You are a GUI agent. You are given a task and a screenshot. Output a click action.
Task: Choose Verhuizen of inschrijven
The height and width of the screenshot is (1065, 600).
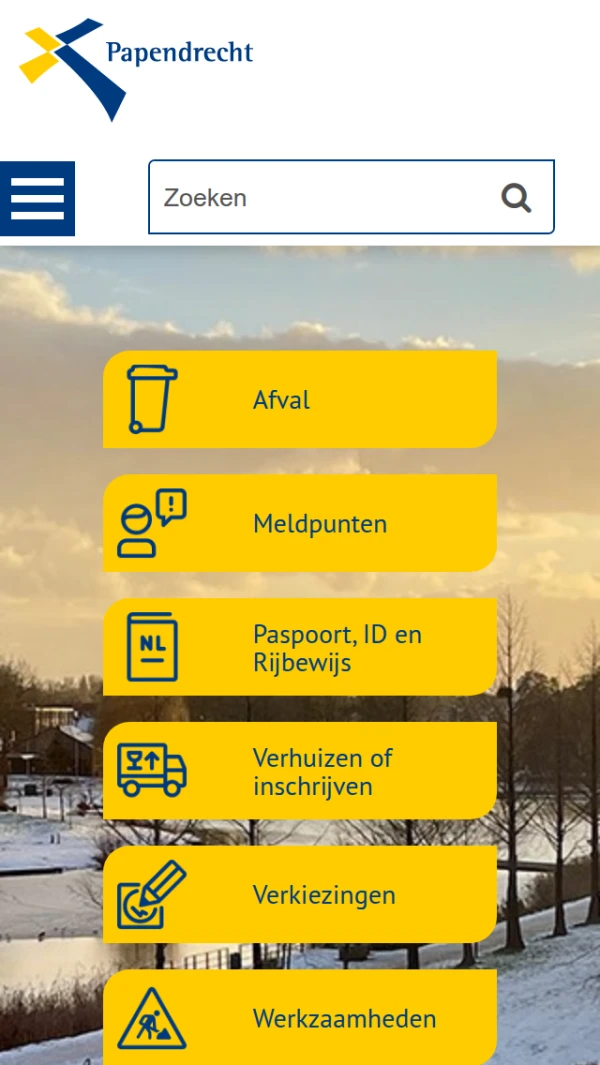coord(300,772)
